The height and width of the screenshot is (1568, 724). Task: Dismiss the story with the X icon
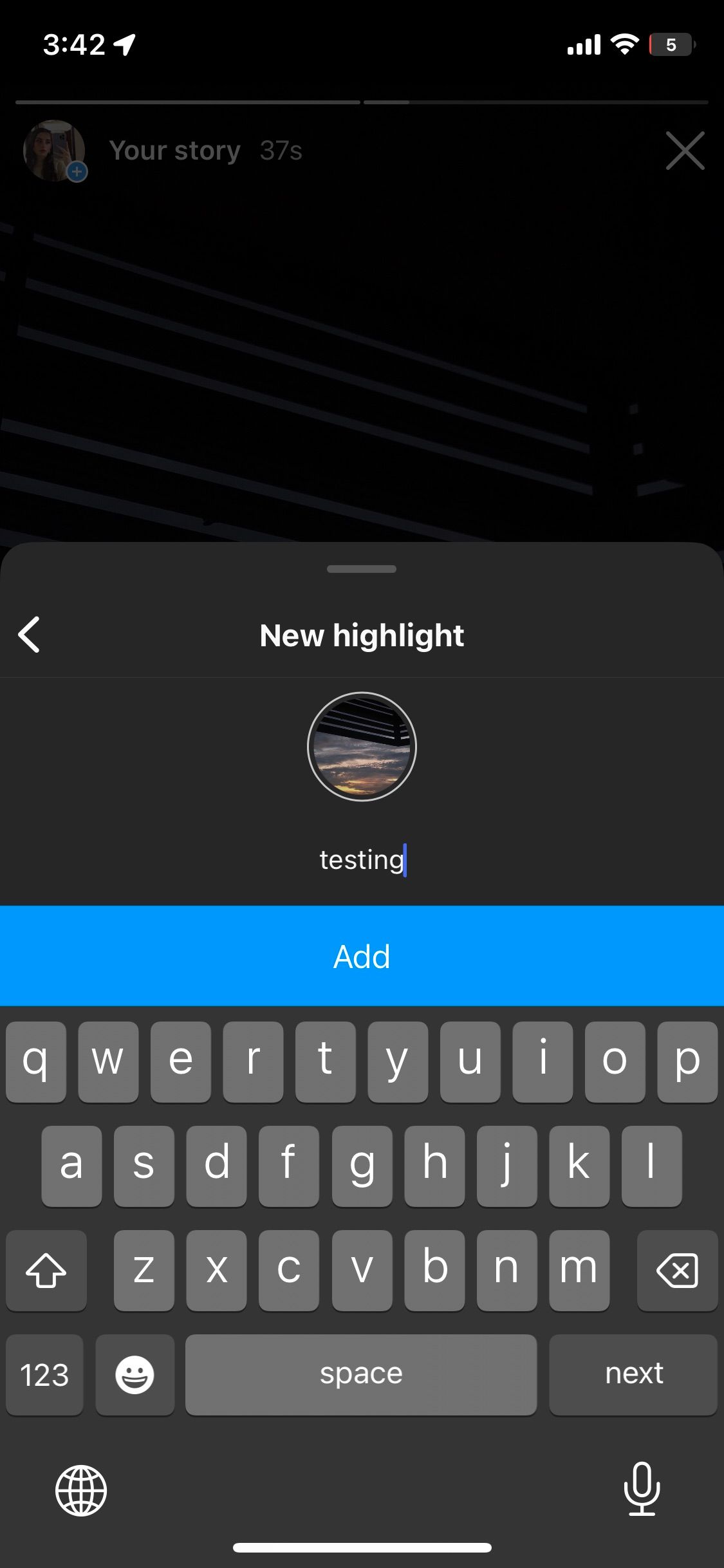pyautogui.click(x=685, y=151)
